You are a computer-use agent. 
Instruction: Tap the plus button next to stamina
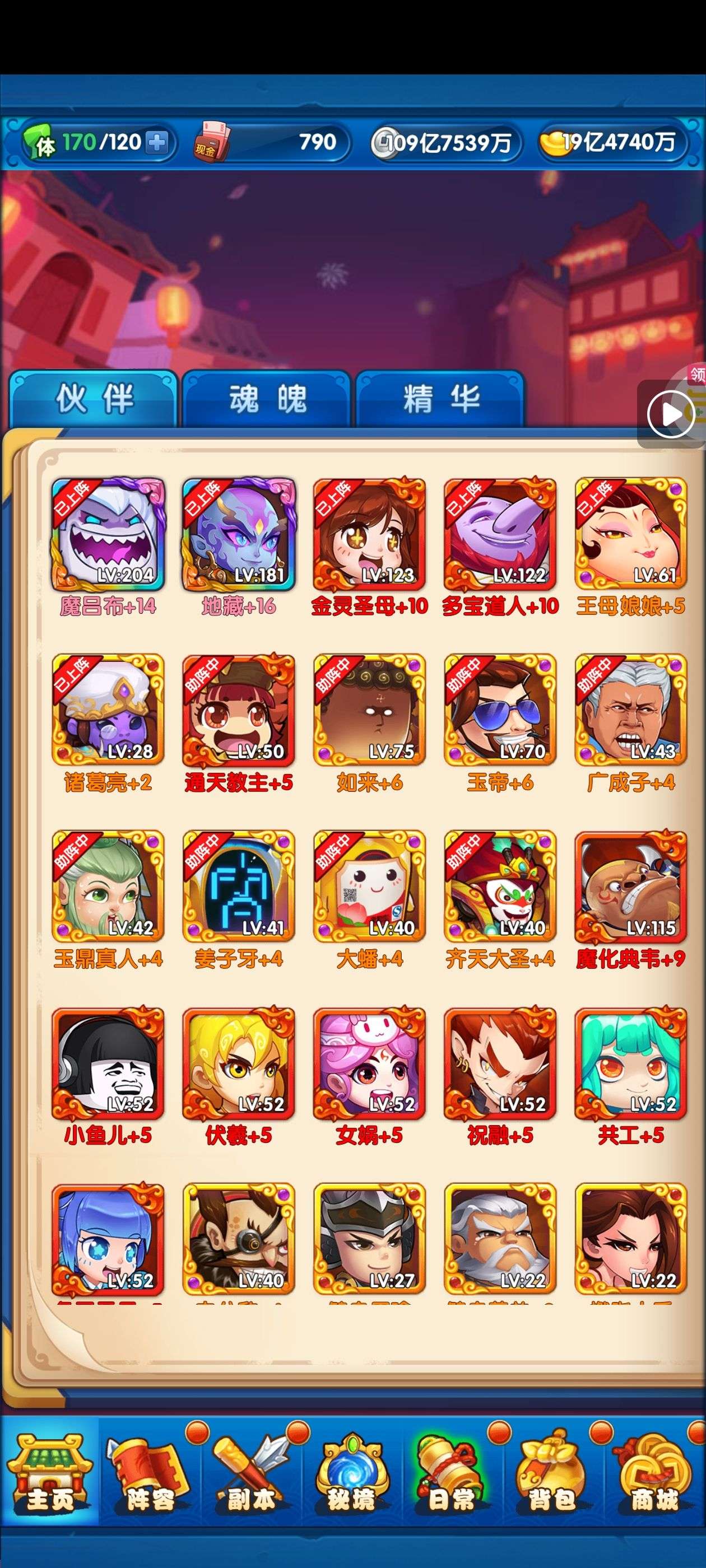point(156,142)
